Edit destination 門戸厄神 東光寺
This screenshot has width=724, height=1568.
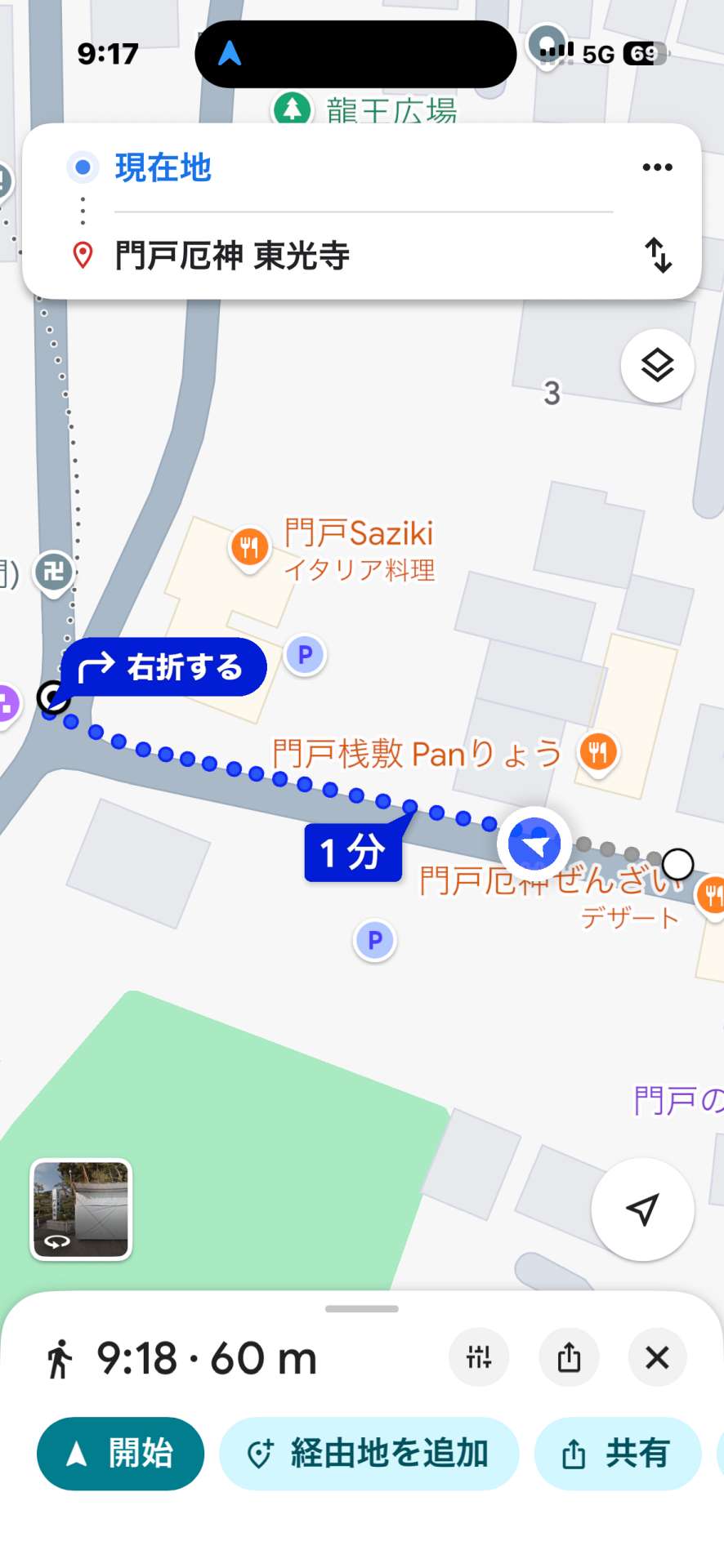(x=232, y=256)
